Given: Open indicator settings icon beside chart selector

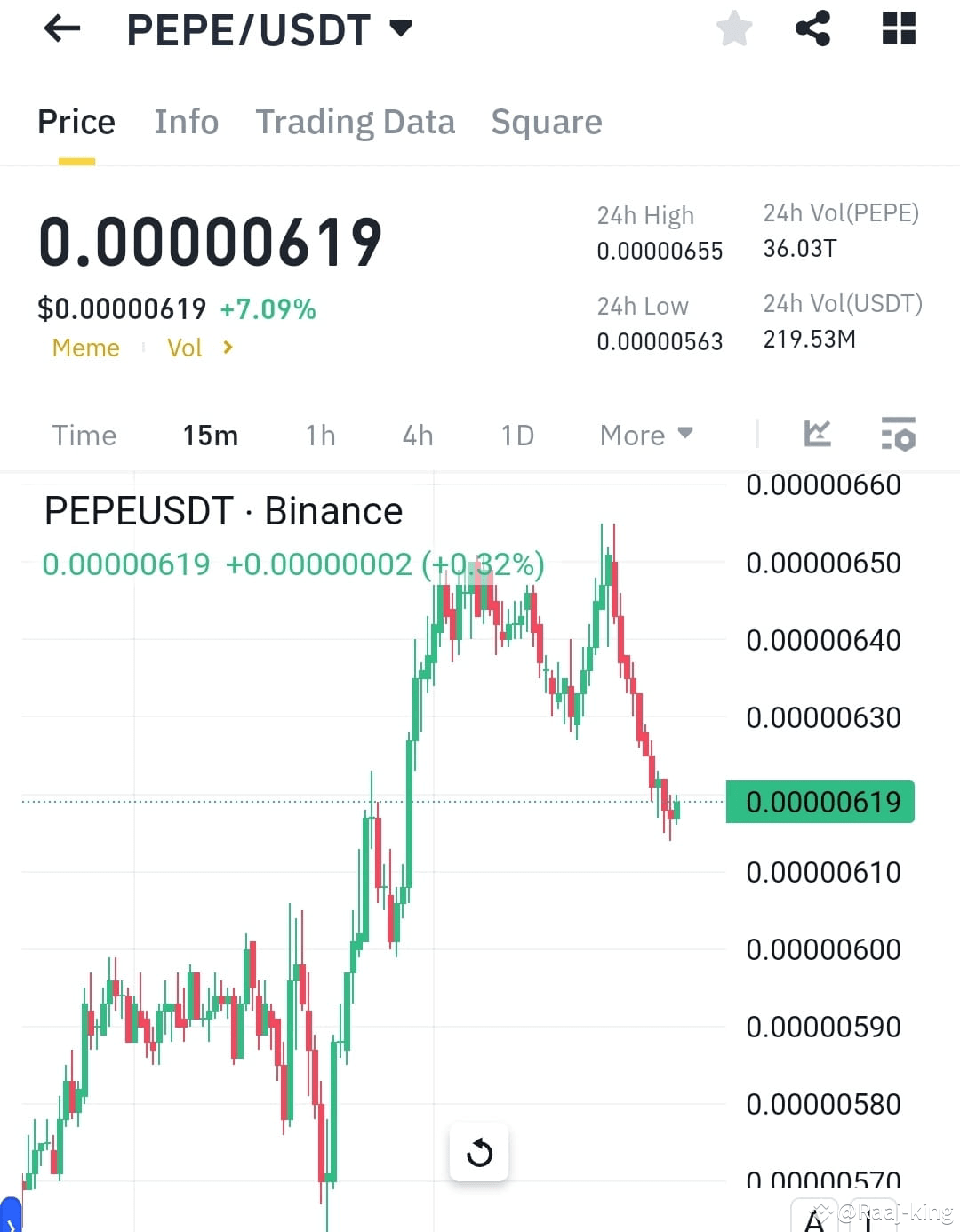Looking at the screenshot, I should tap(898, 435).
